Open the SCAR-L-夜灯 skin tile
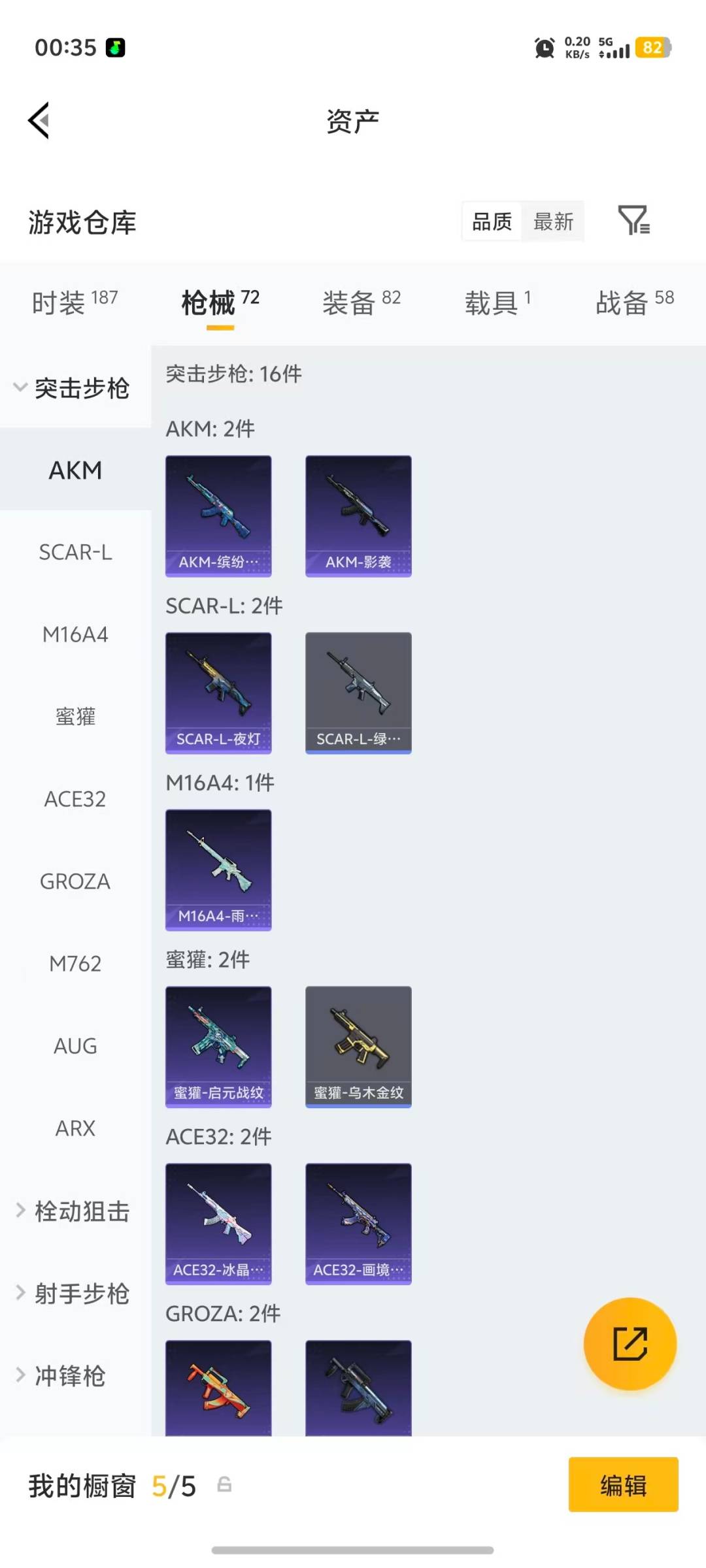706x1568 pixels. pyautogui.click(x=218, y=693)
